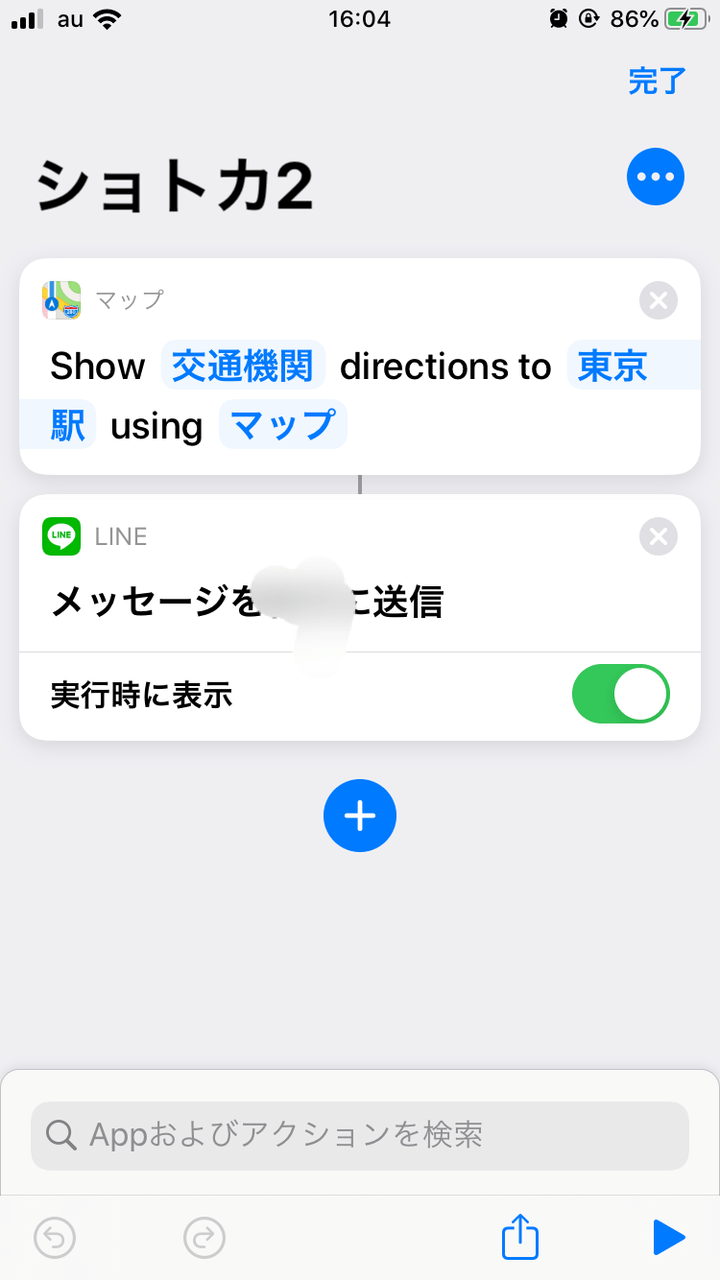Tap the redo arrow icon
The image size is (720, 1280).
[204, 1238]
